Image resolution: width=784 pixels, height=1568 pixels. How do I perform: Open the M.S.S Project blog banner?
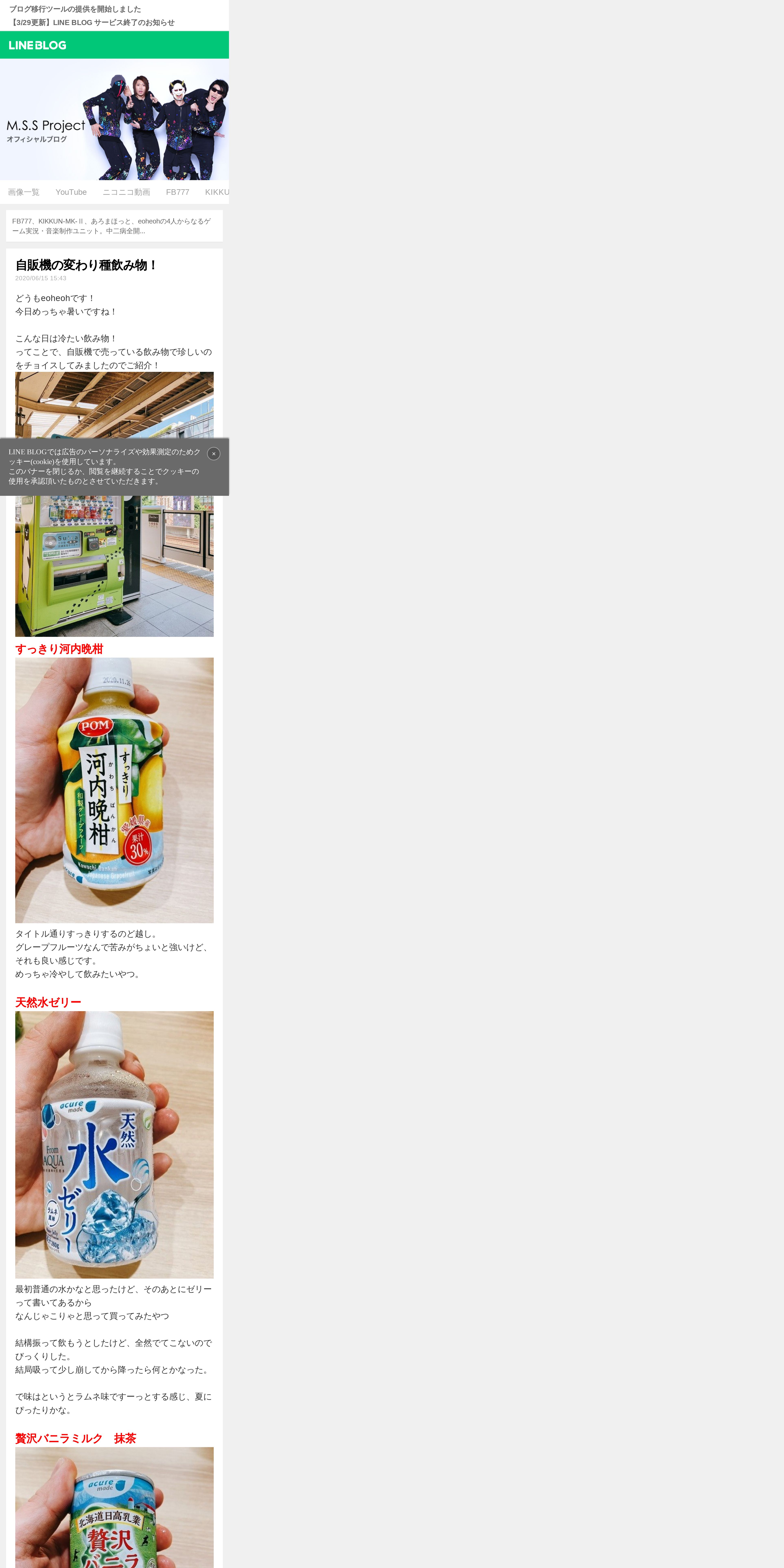coord(114,119)
